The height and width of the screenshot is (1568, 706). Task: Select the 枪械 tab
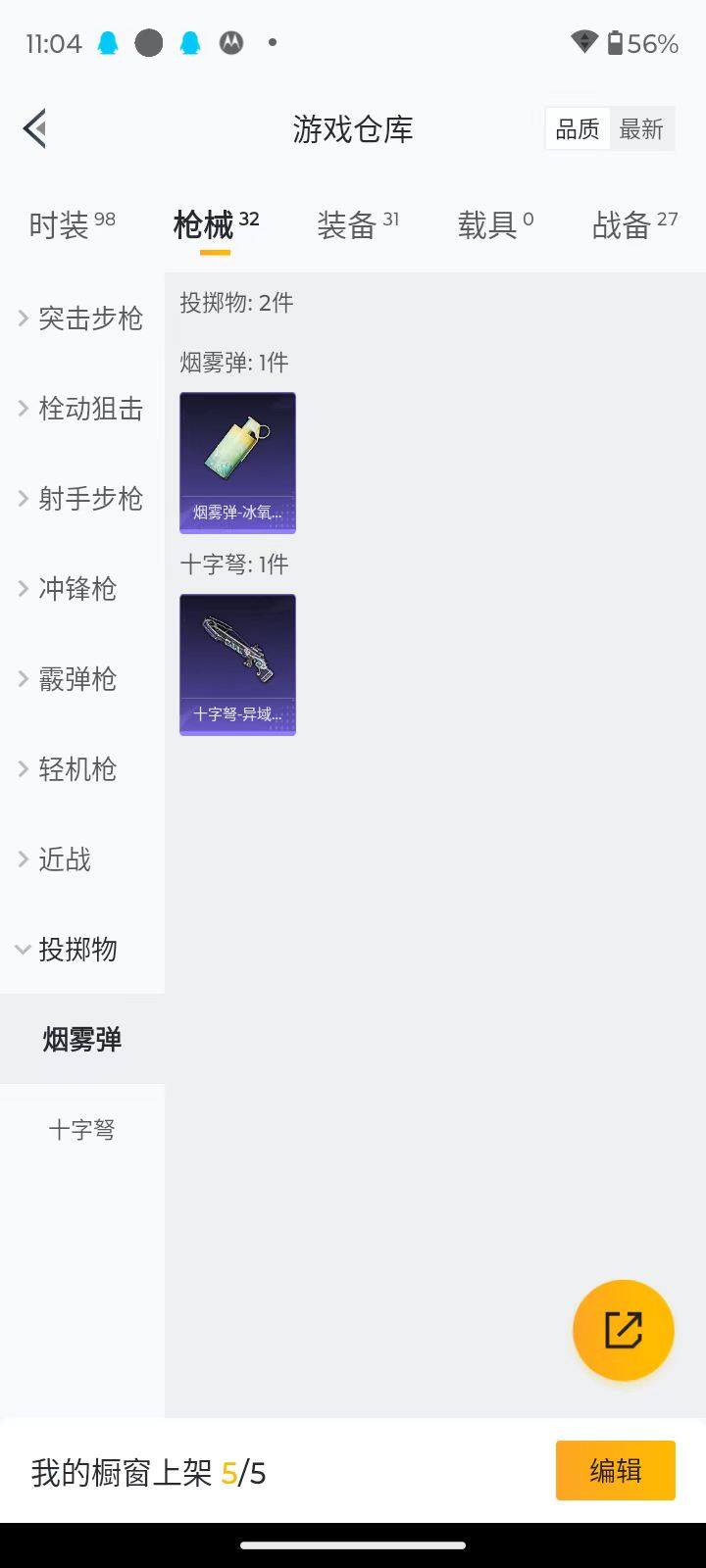click(215, 224)
